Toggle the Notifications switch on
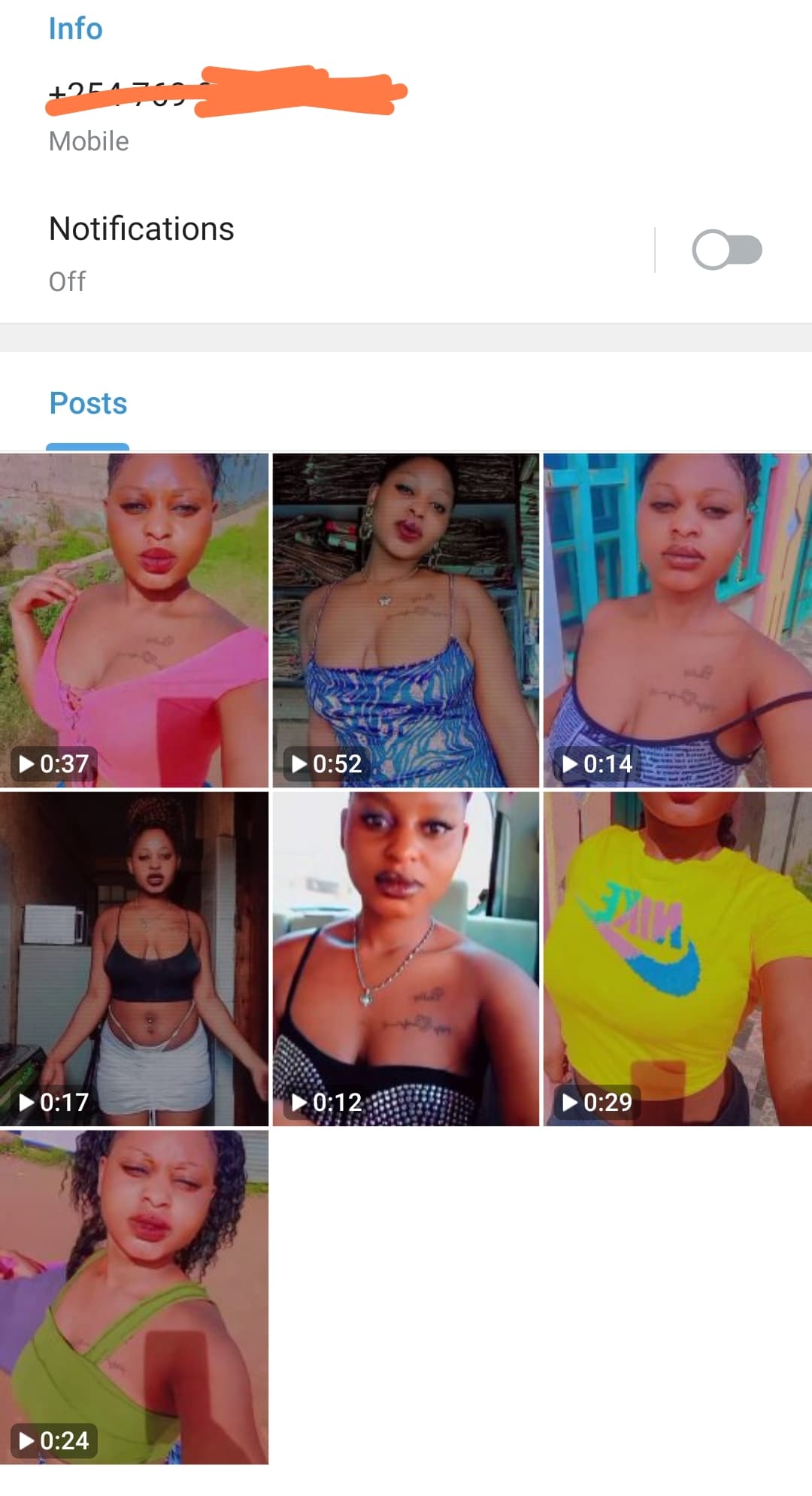The image size is (812, 1496). tap(726, 250)
